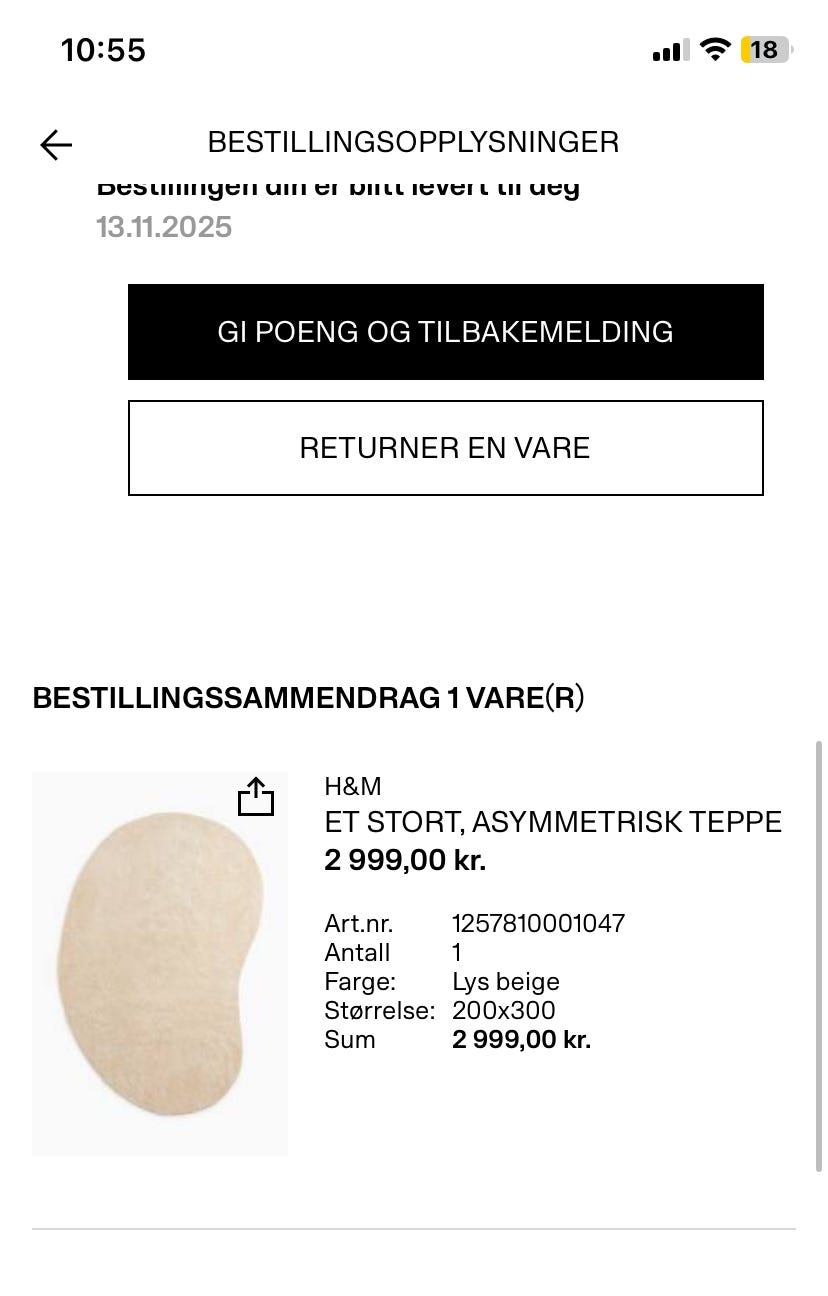Click the battery percentage icon at top right

[766, 49]
